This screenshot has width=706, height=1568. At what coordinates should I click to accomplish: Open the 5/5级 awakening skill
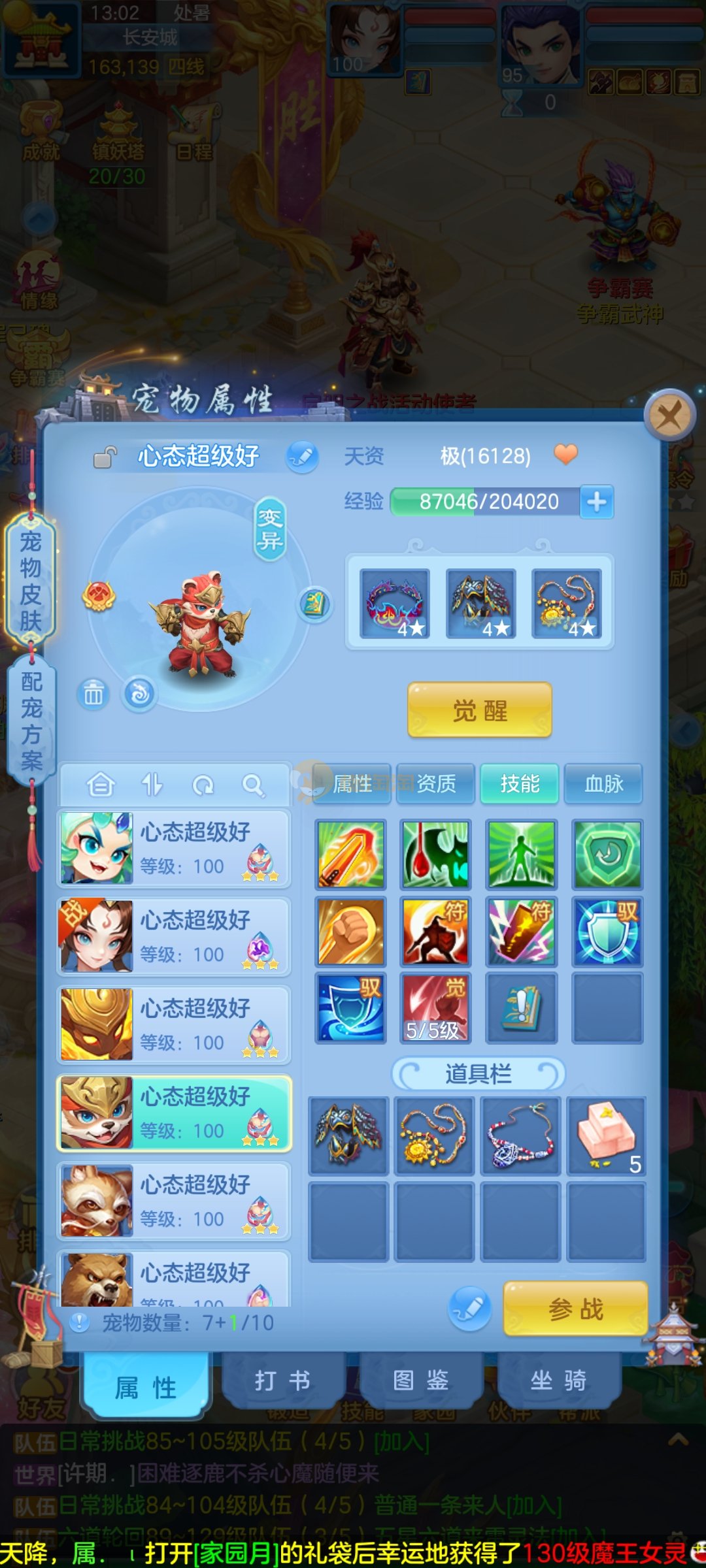coord(435,1007)
